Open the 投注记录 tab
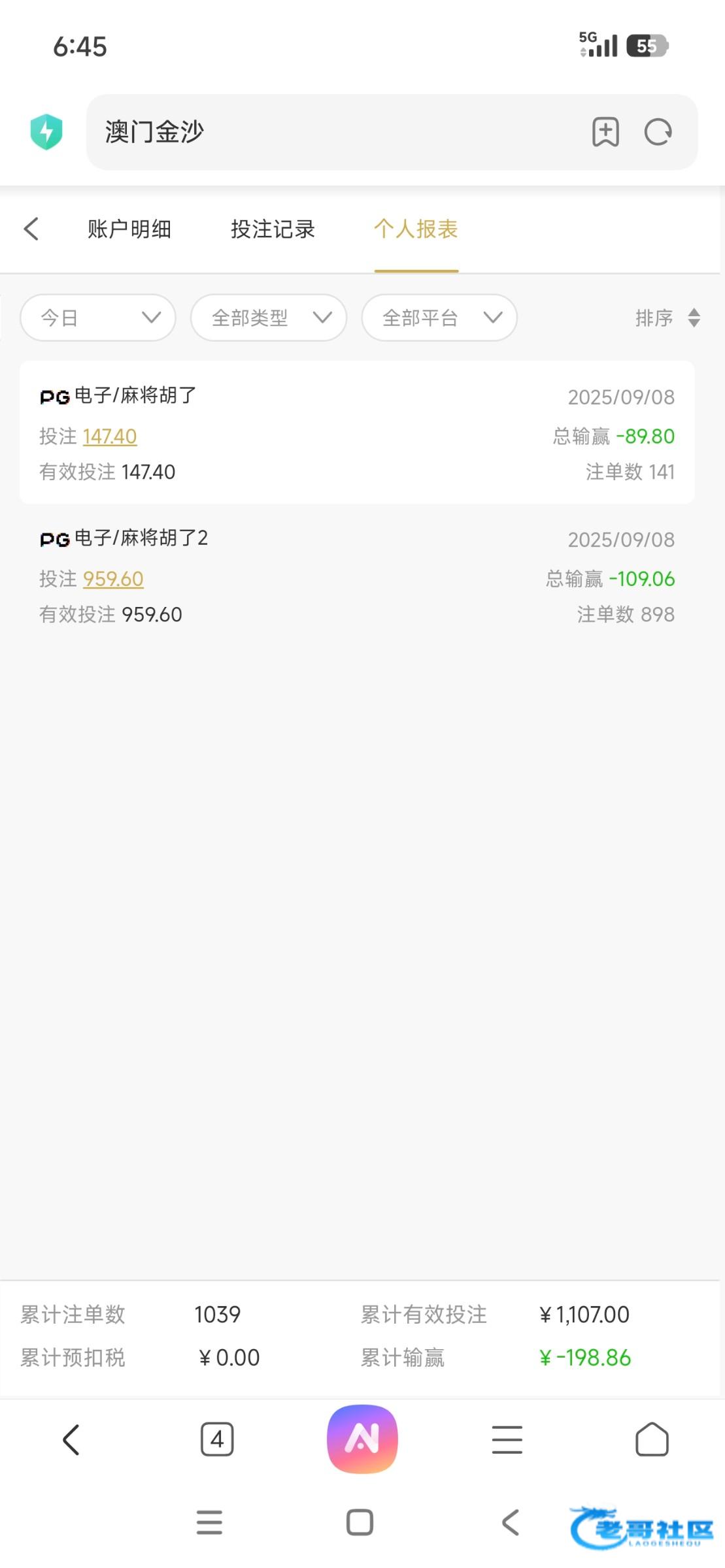 [273, 229]
